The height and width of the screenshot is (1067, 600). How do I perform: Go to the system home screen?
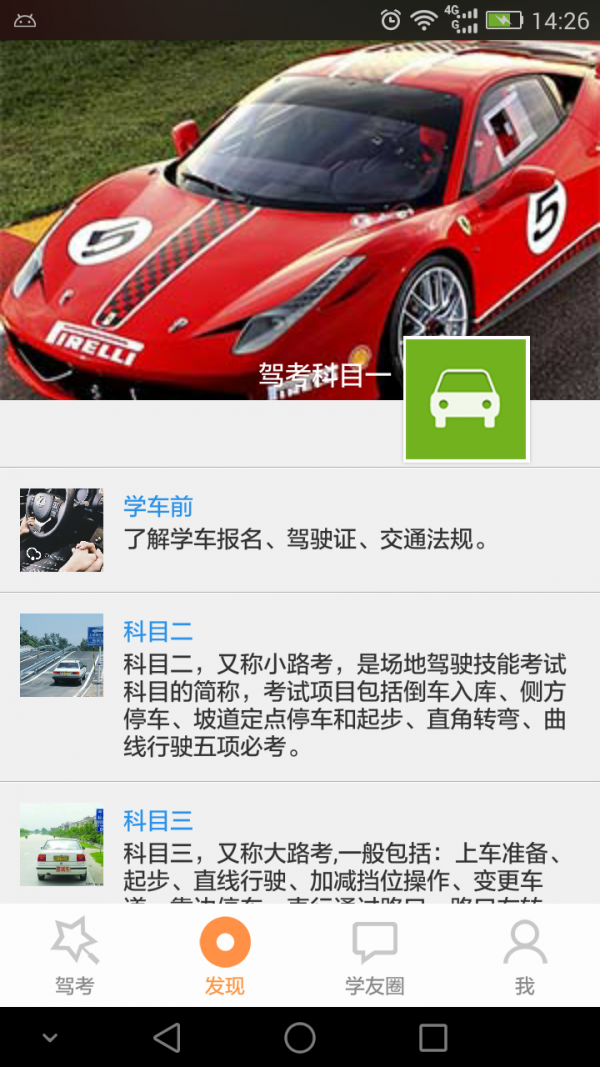click(300, 1037)
